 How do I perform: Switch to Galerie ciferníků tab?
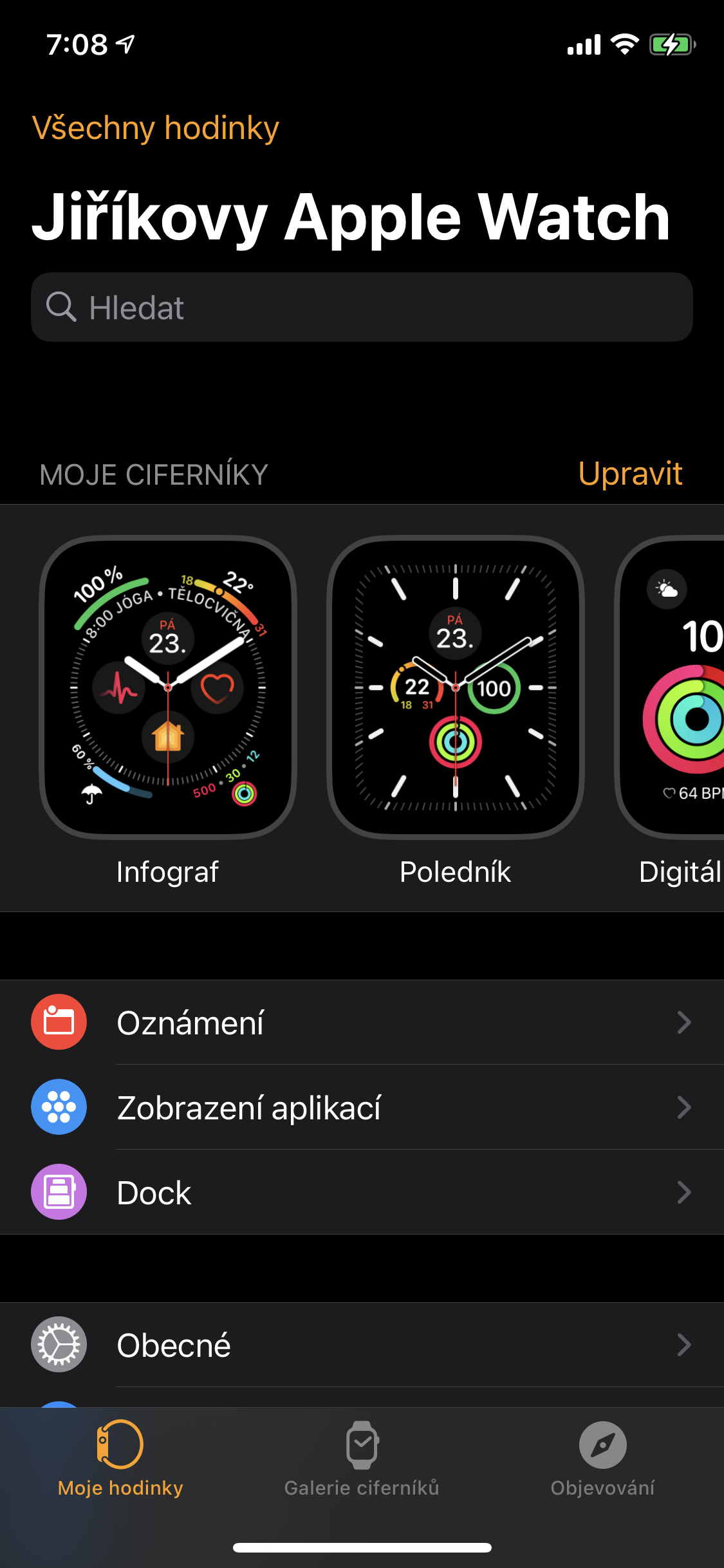(x=362, y=1459)
